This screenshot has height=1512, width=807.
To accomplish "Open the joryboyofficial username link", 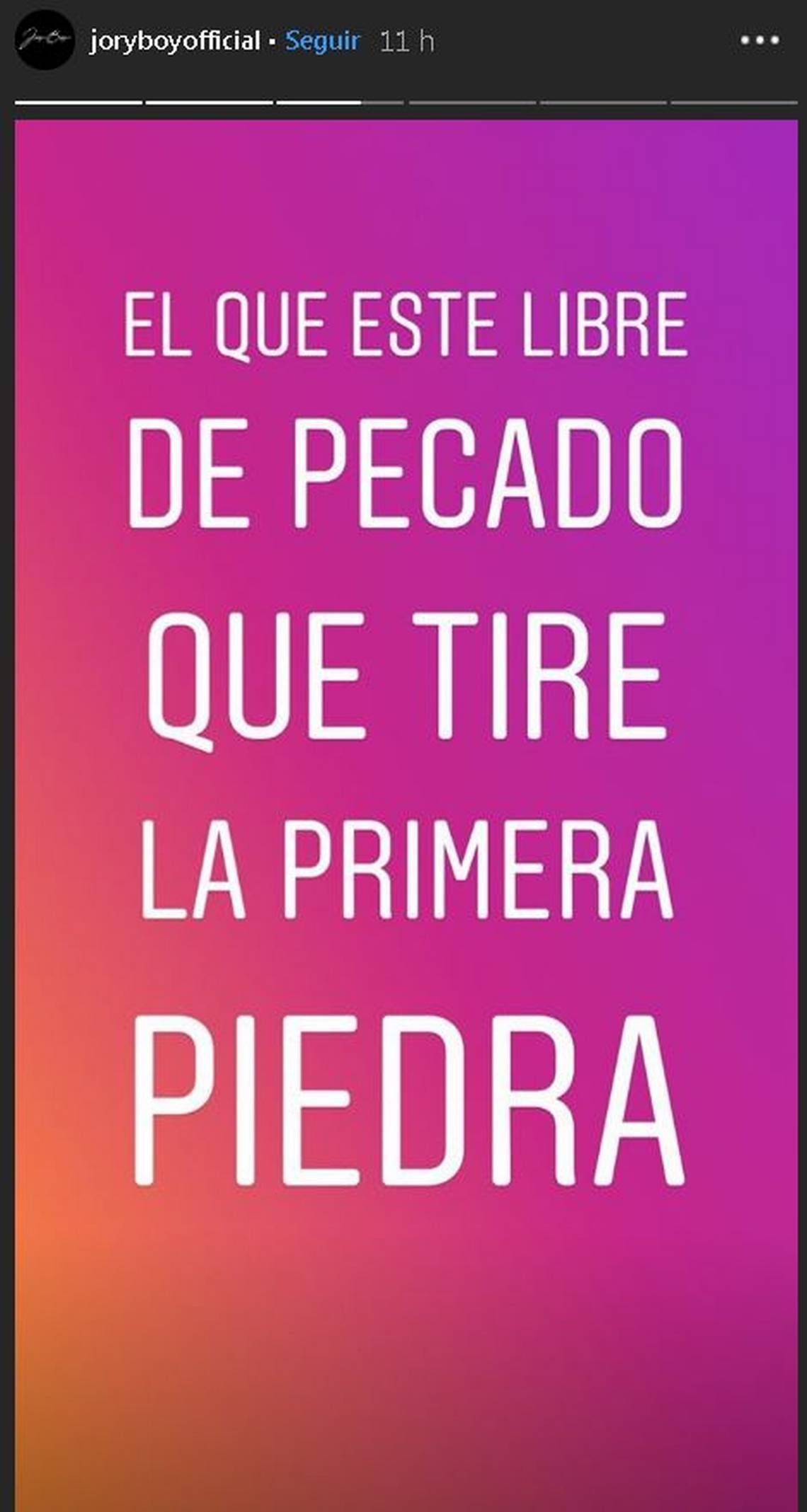I will (x=175, y=41).
